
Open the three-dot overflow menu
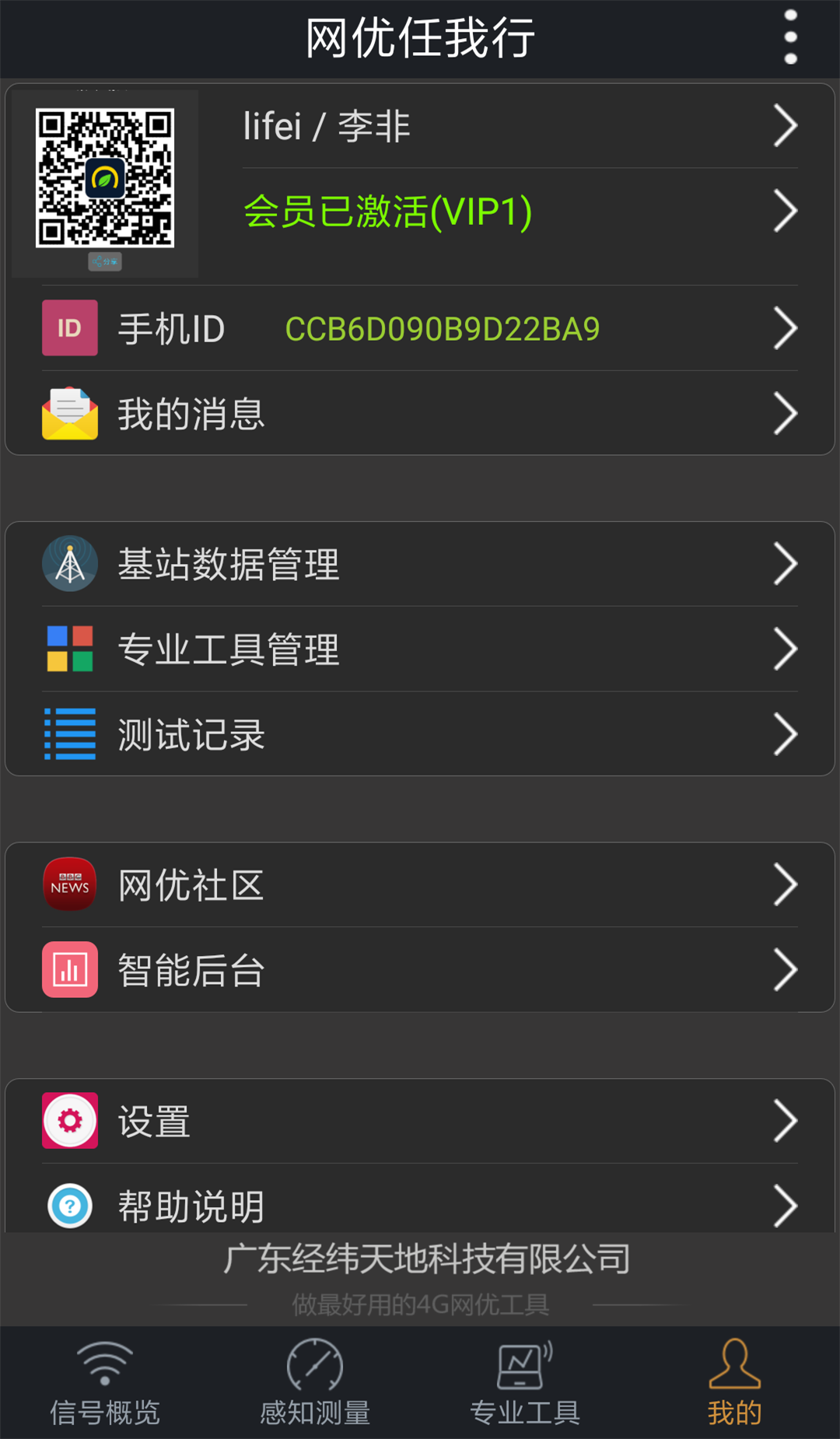coord(790,37)
